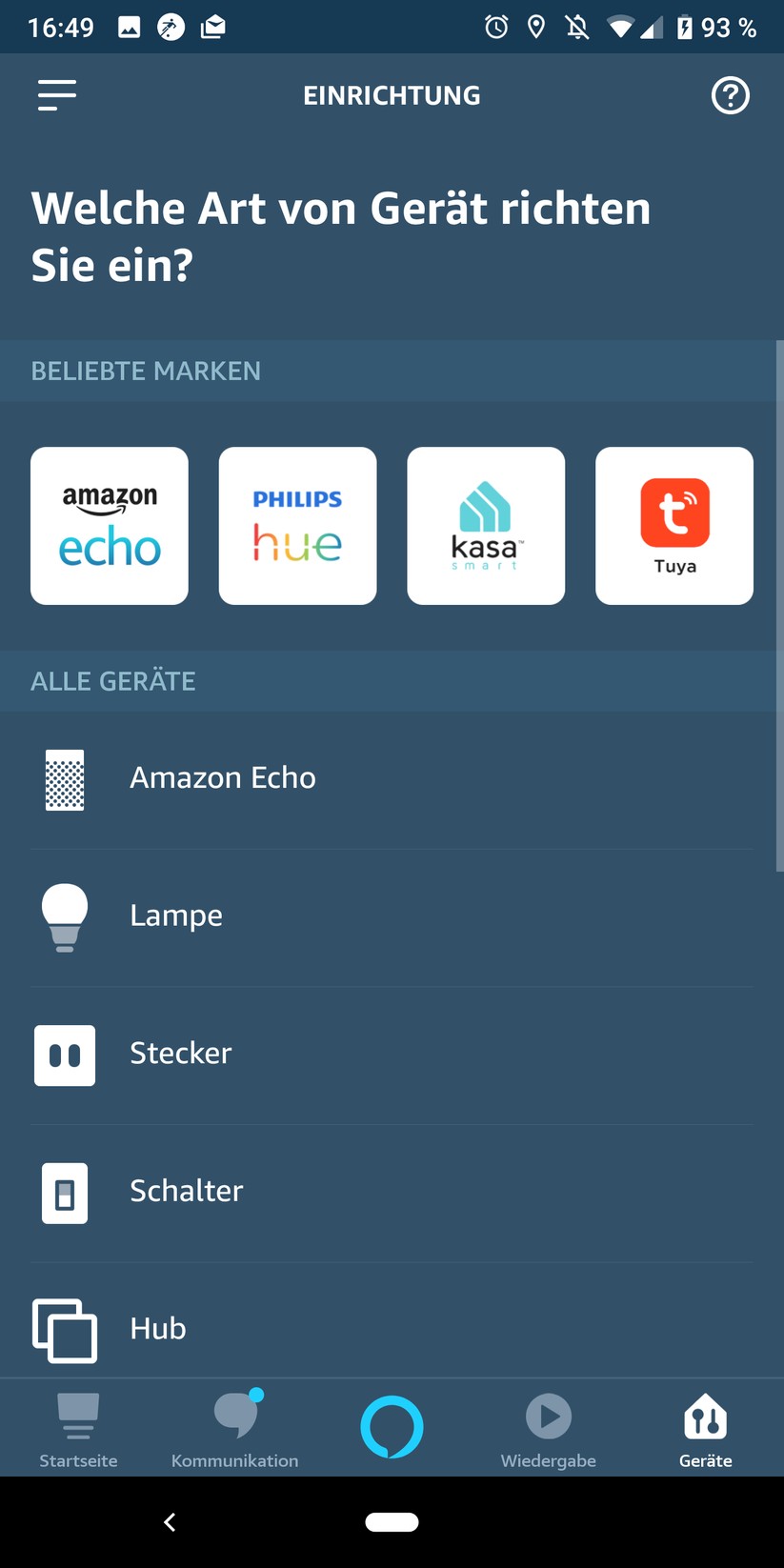Select Stecker device type
The image size is (784, 1568).
[x=181, y=1054]
